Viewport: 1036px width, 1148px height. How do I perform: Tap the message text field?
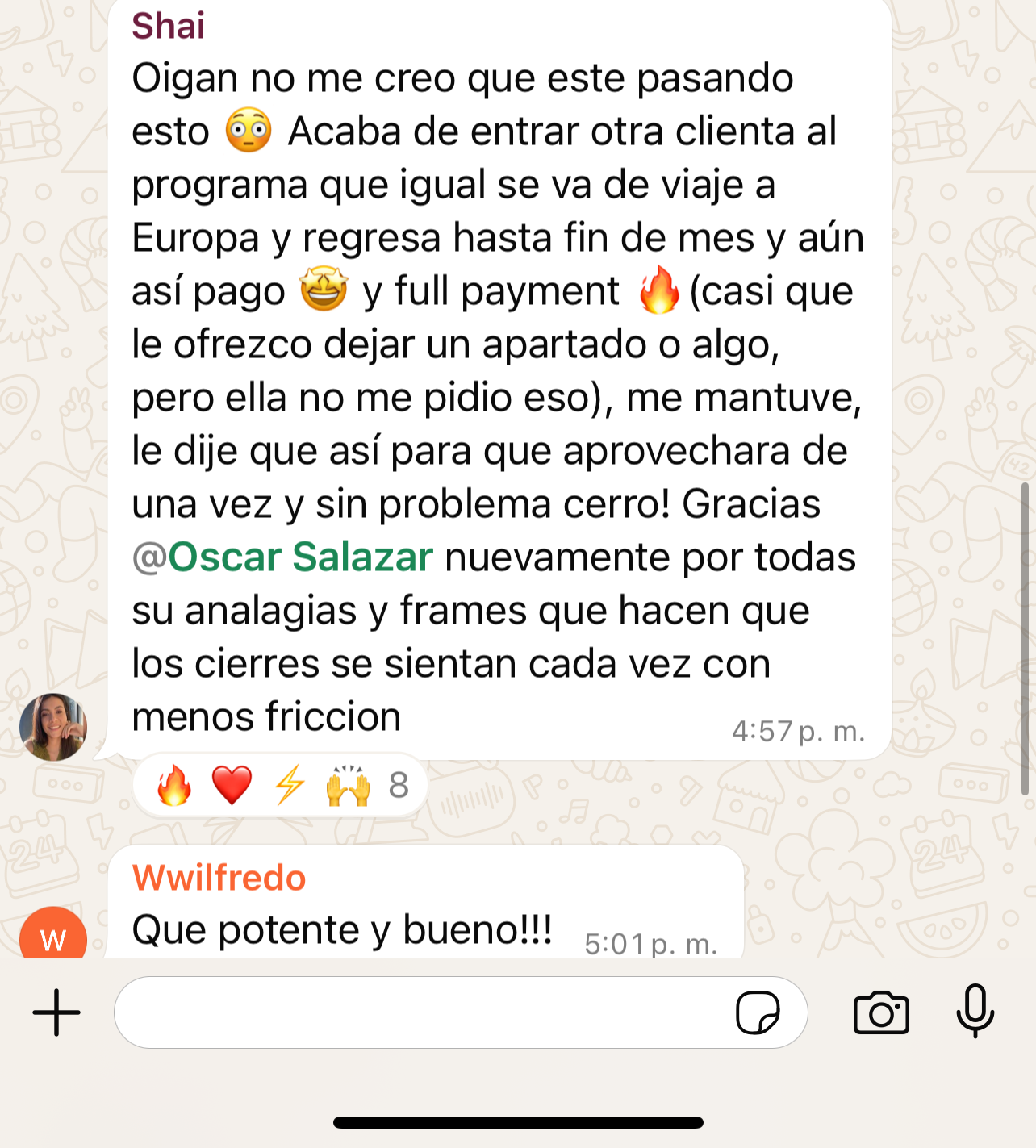click(x=420, y=1012)
